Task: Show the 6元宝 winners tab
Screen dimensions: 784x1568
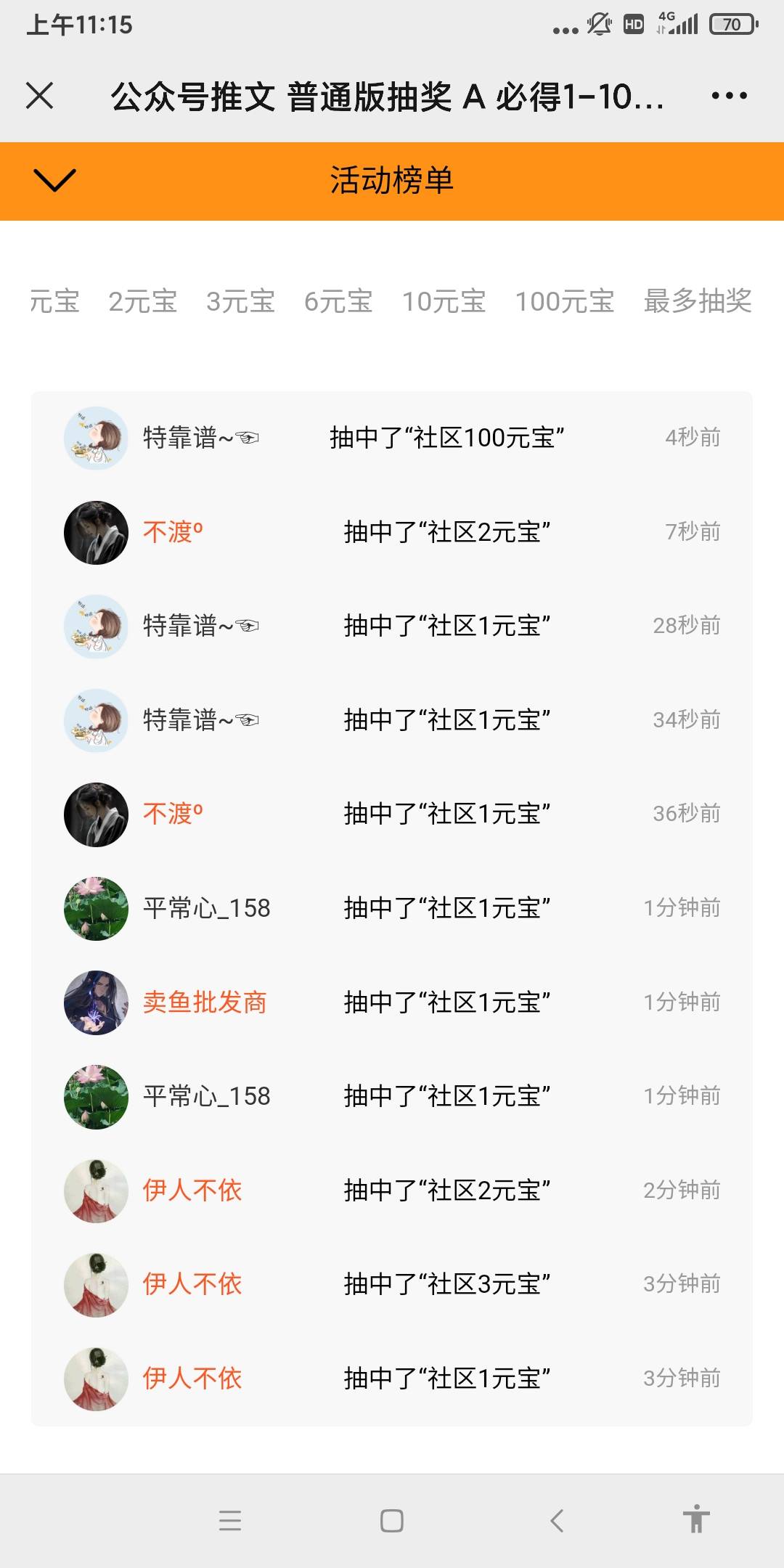Action: 338,301
